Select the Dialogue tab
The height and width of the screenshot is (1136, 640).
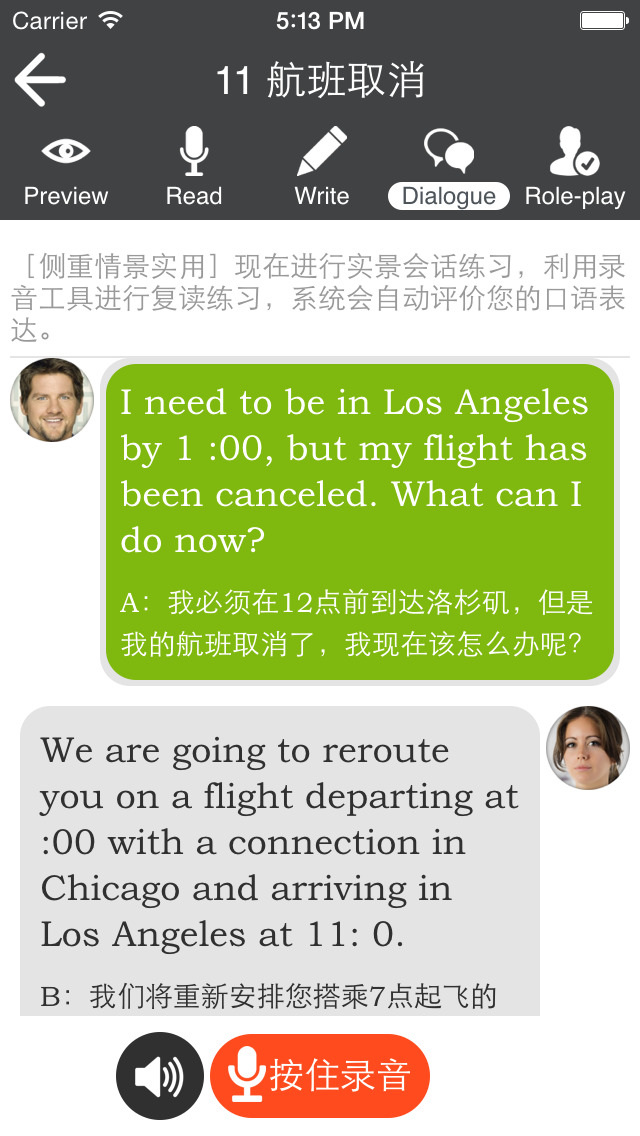448,170
